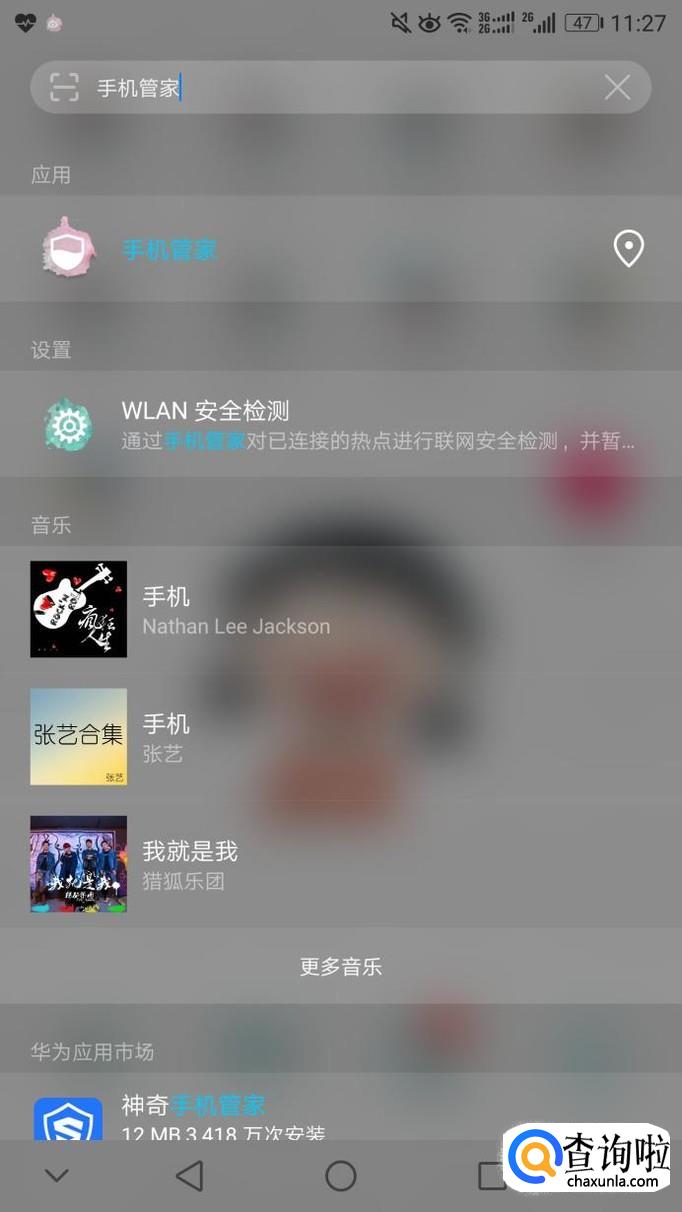
Task: Locate 手机管家 with the pin icon
Action: coord(628,249)
